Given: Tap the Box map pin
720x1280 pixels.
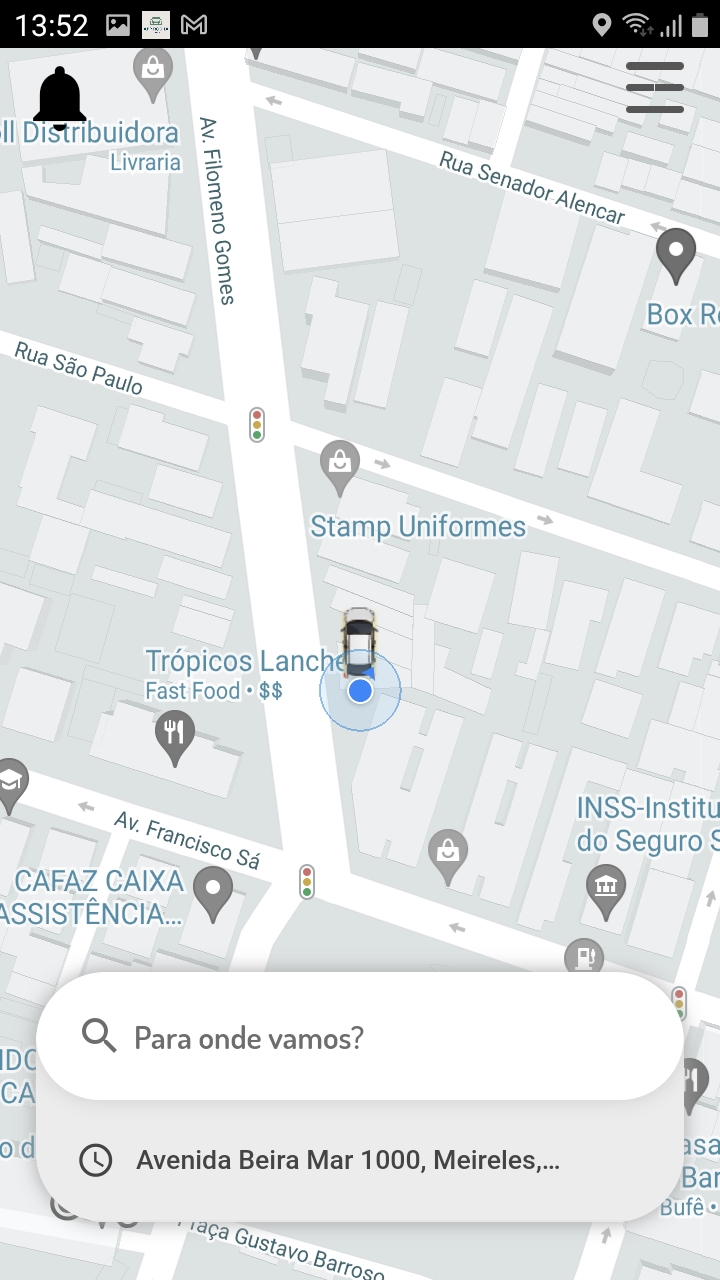Looking at the screenshot, I should point(676,254).
